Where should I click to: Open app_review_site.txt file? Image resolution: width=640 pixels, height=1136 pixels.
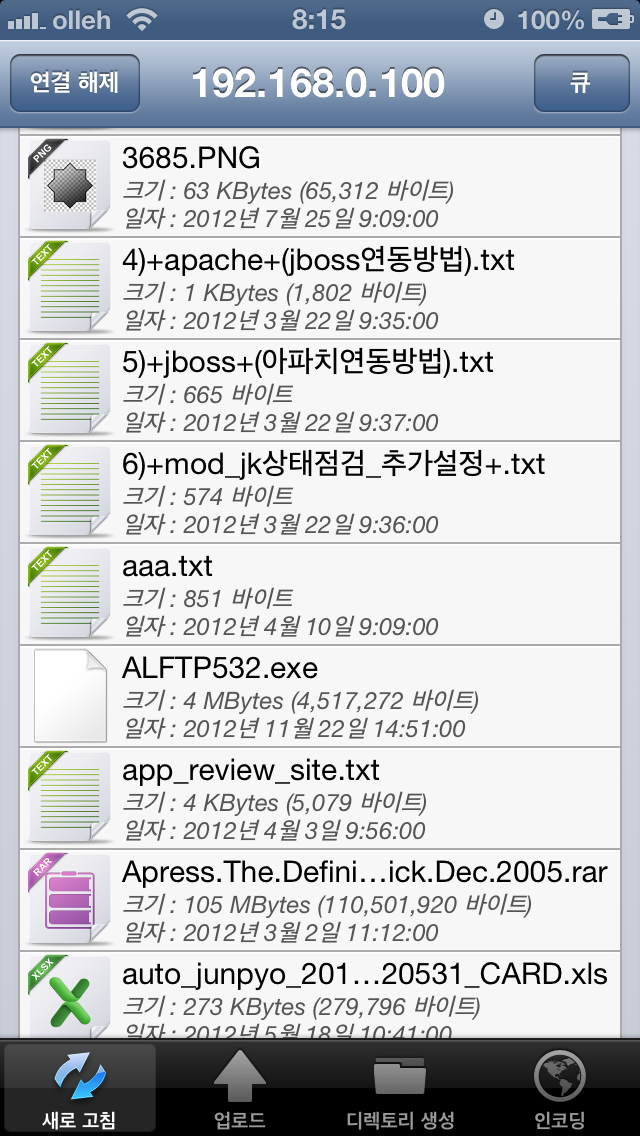[320, 799]
